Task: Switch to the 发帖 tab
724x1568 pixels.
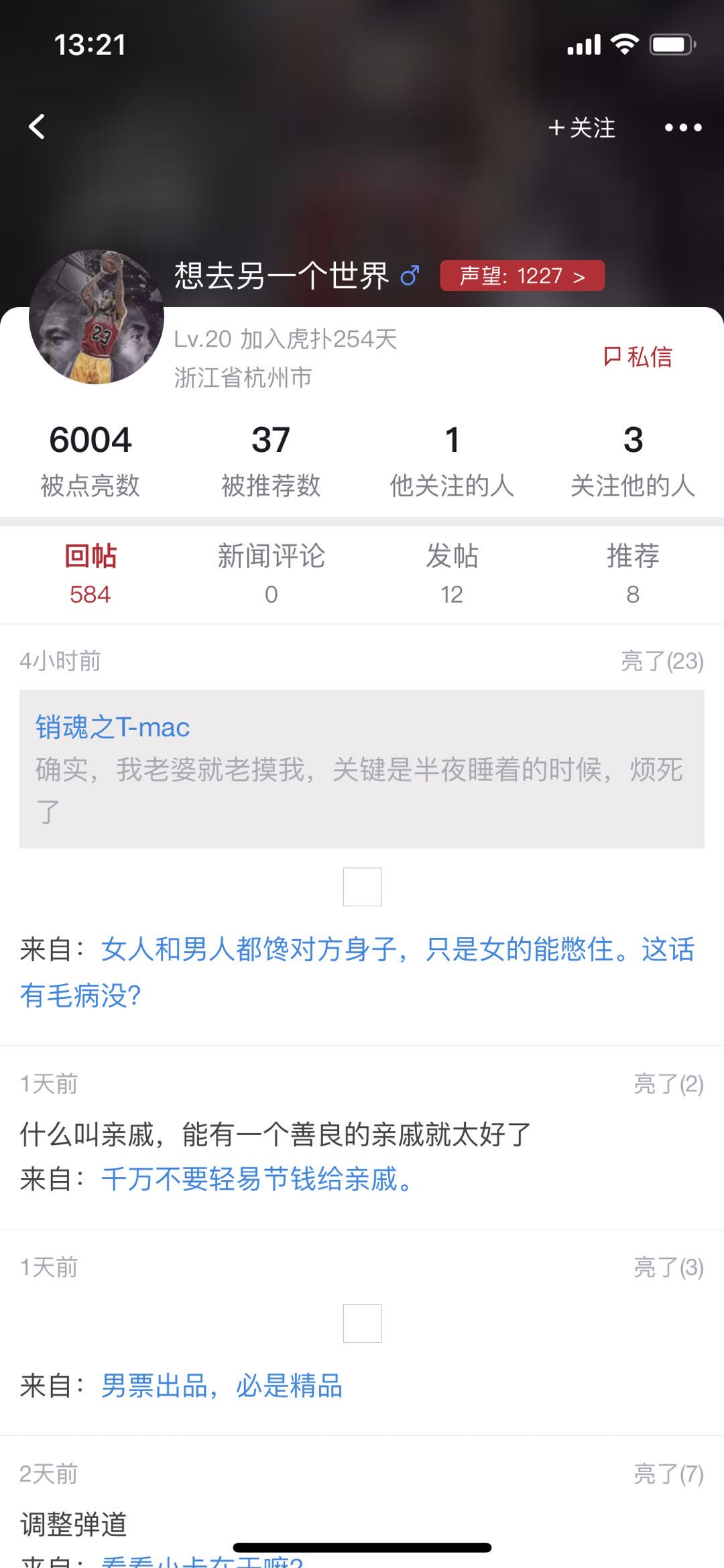Action: 452,575
